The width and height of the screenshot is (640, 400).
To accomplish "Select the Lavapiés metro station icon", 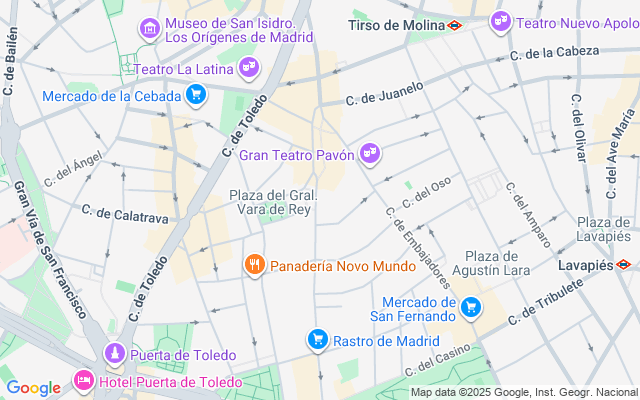I will click(x=623, y=265).
